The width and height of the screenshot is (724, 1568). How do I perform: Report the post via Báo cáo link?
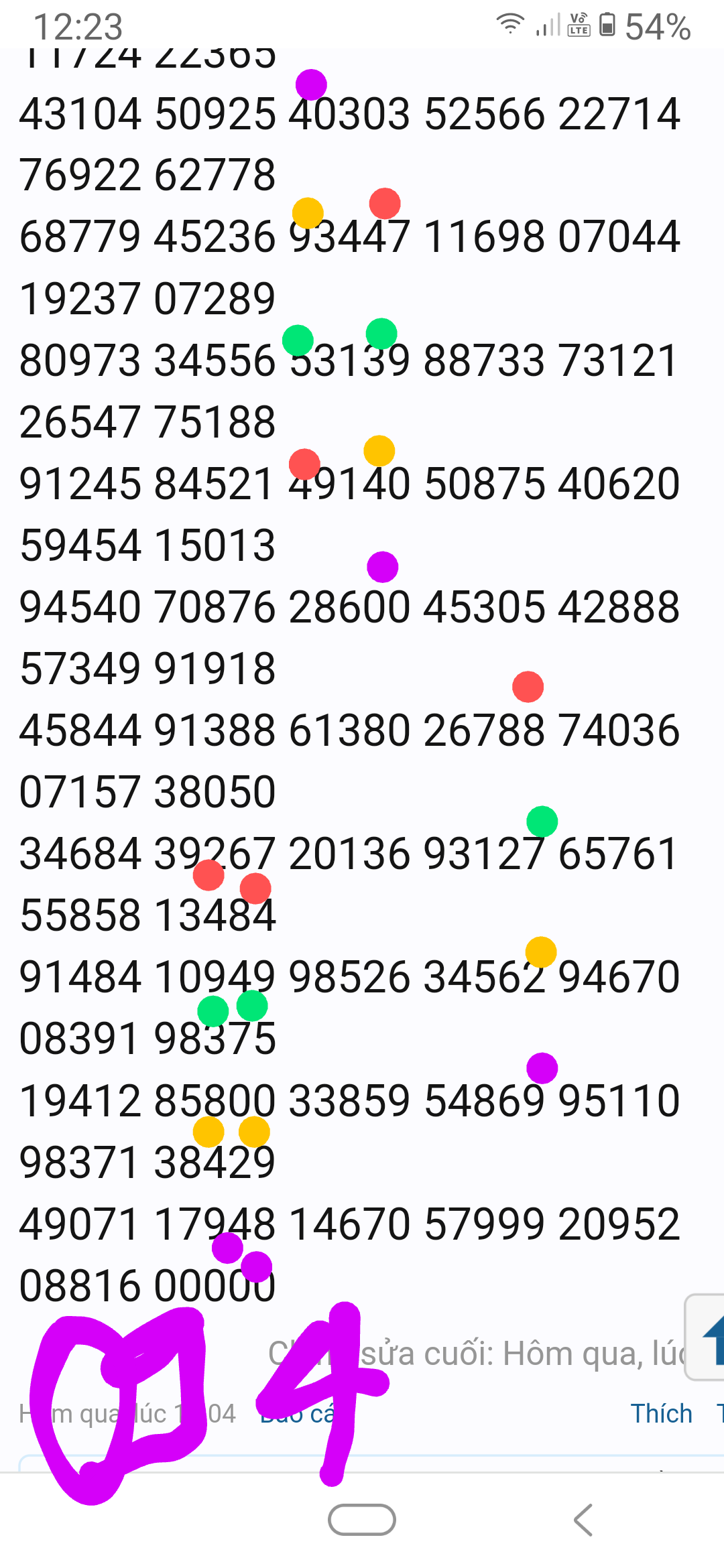[297, 1413]
